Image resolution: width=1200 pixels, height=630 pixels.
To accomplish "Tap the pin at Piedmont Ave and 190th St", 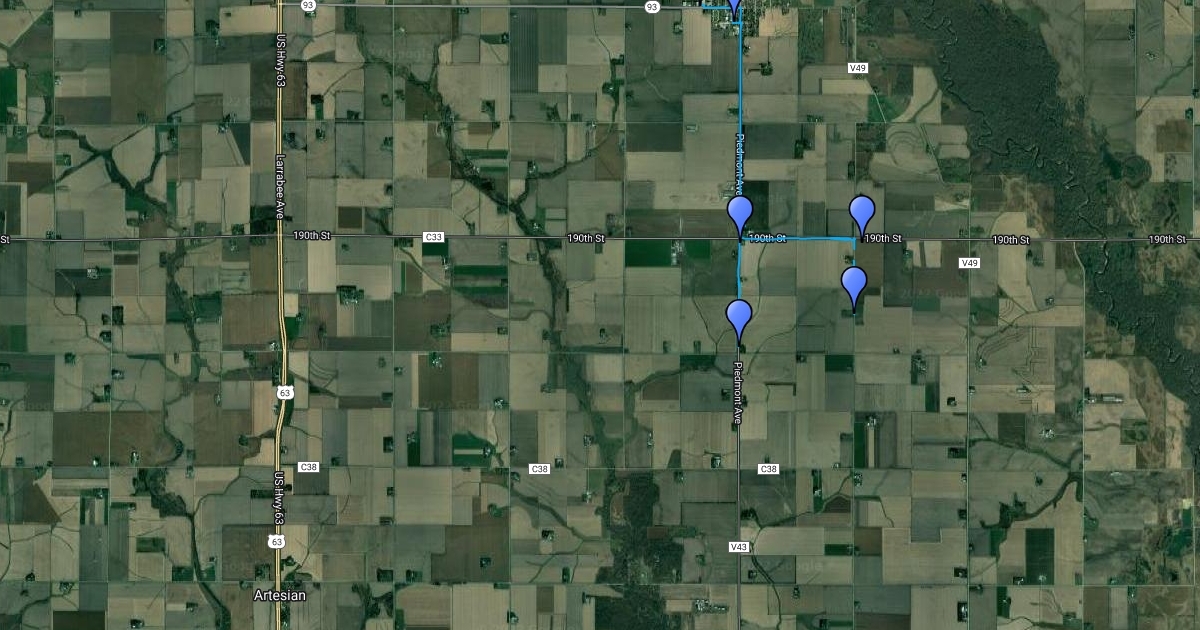I will [740, 213].
